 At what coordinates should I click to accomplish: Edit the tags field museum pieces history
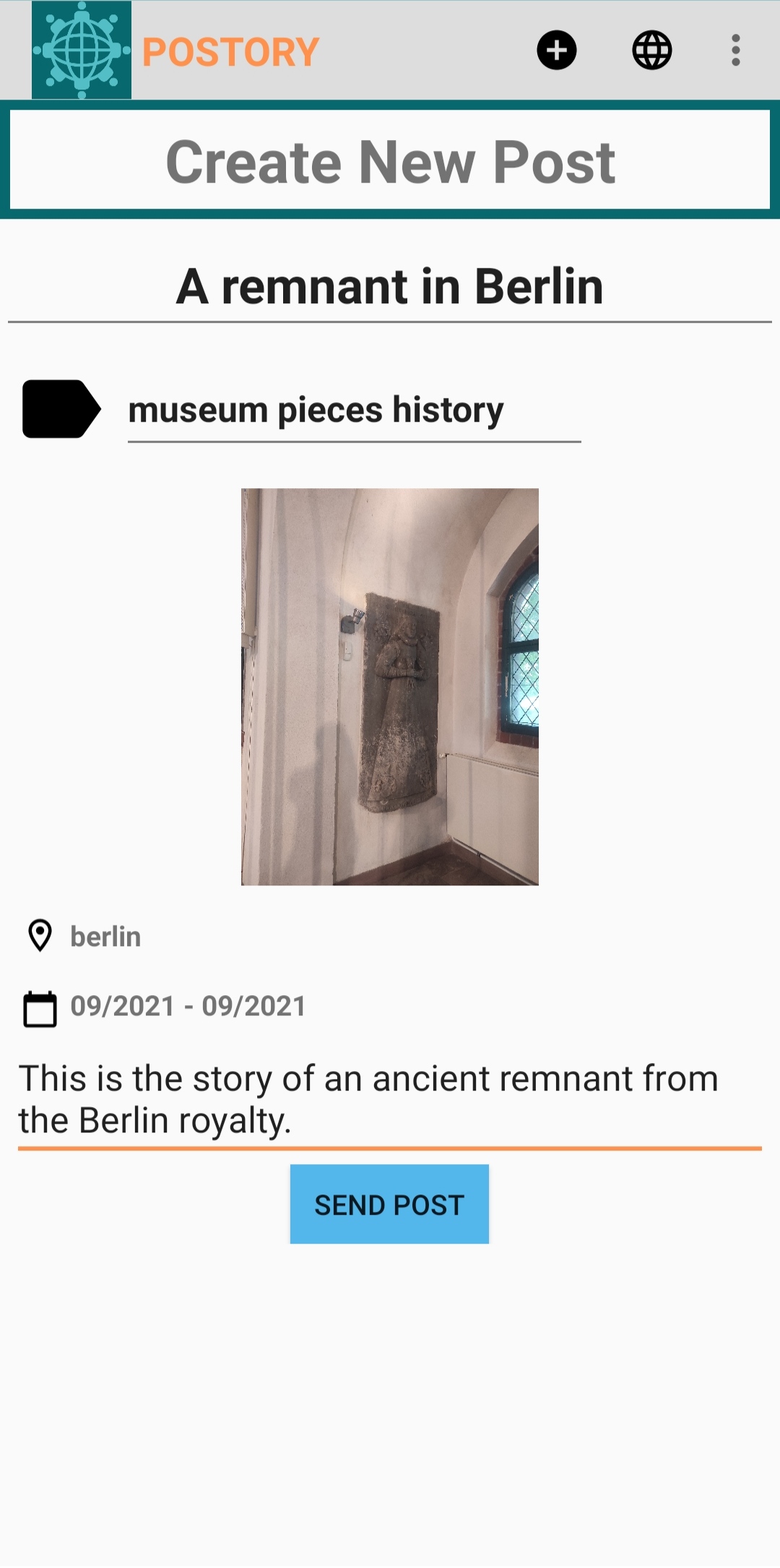[x=354, y=410]
